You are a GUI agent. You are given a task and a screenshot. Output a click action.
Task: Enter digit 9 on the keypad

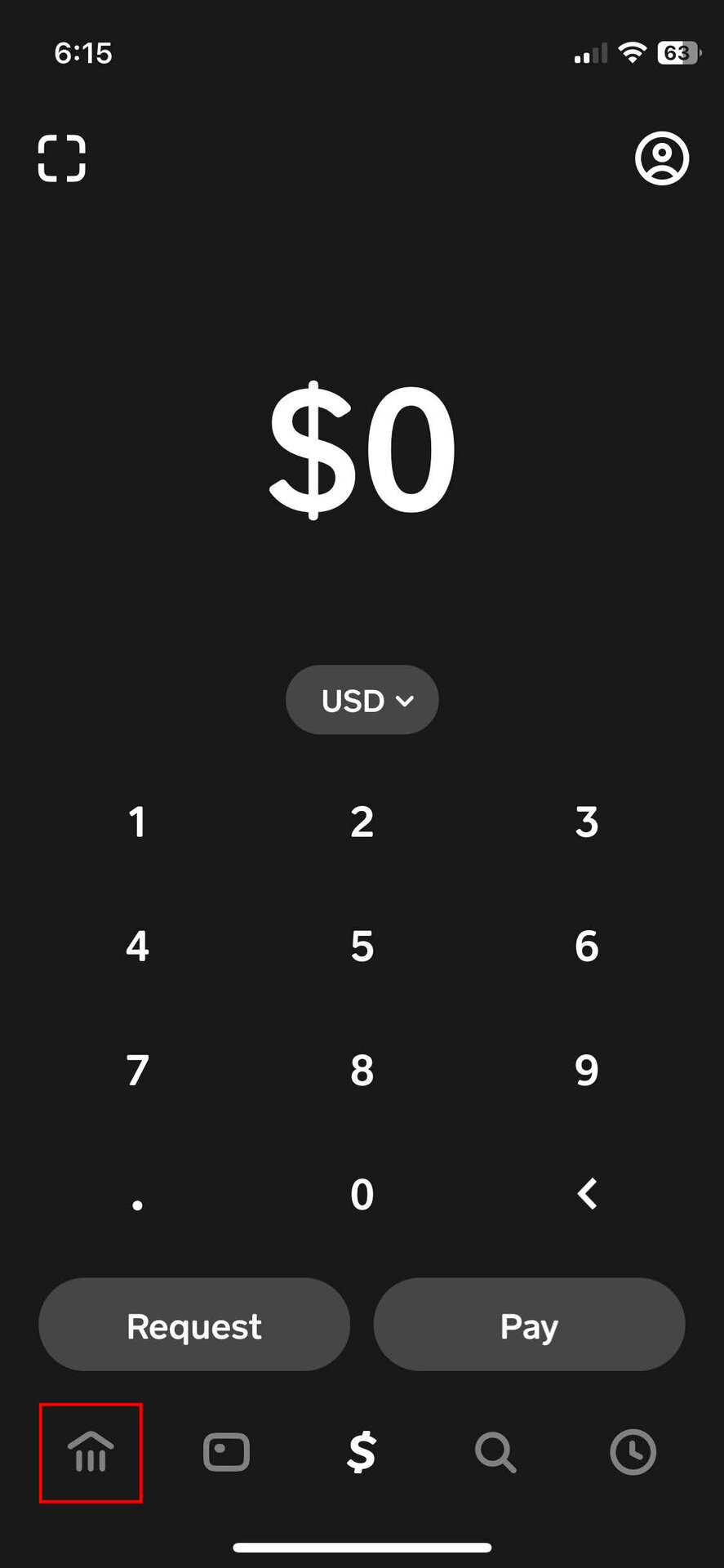click(586, 1071)
